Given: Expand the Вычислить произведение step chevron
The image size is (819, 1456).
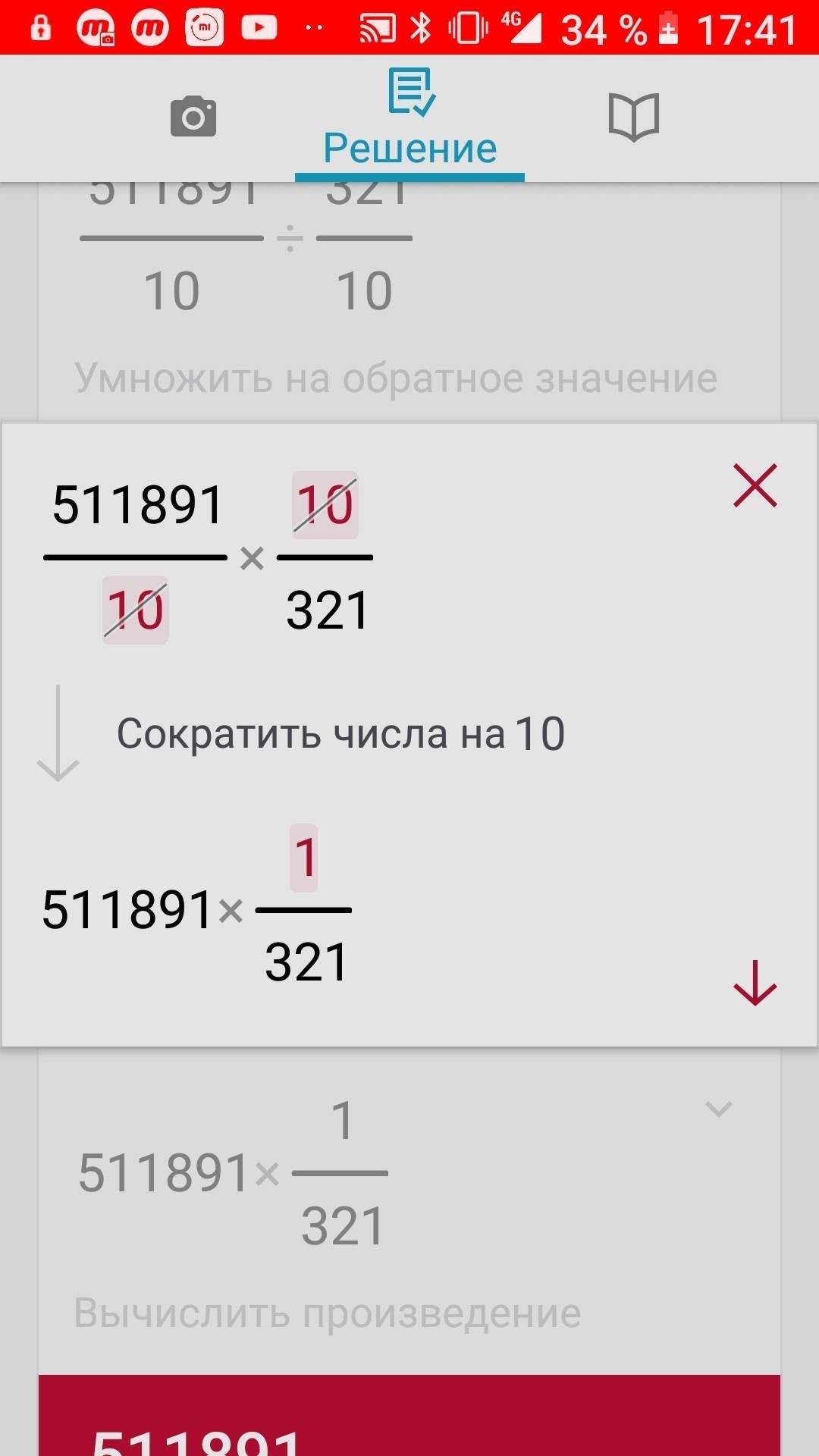Looking at the screenshot, I should click(718, 1109).
